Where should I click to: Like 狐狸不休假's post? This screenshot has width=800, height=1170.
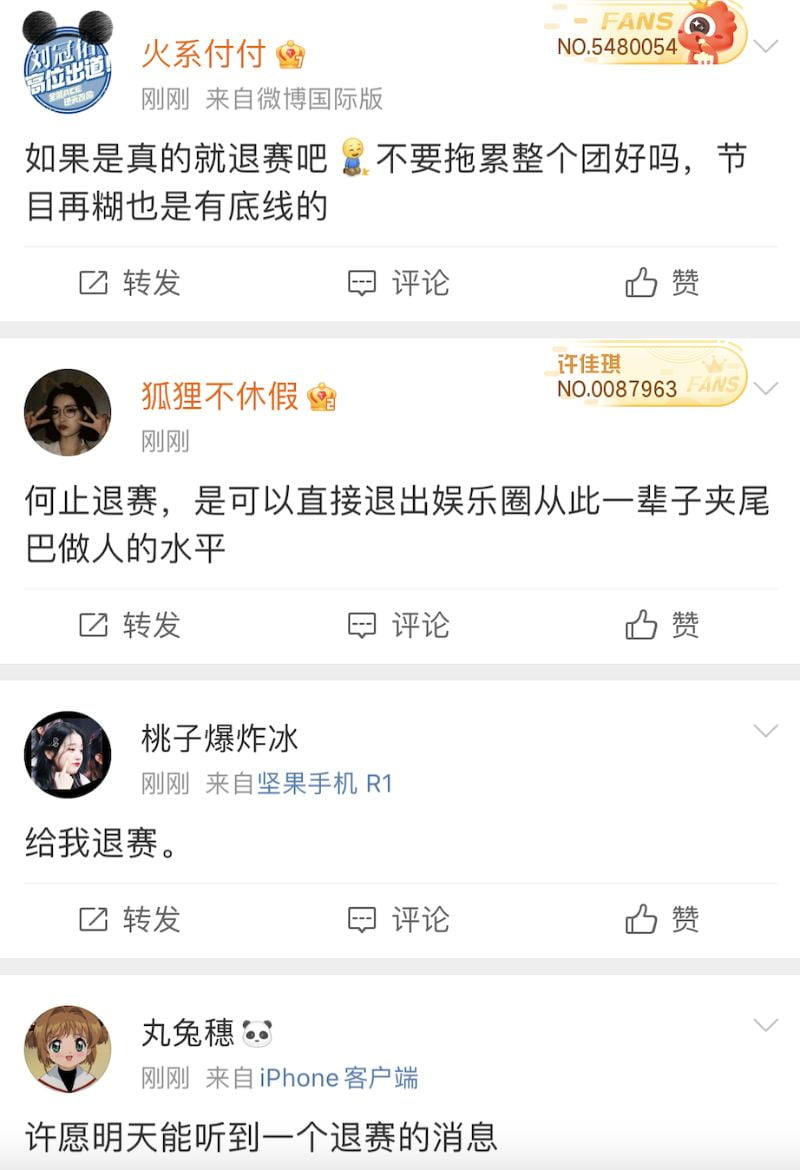pyautogui.click(x=662, y=625)
